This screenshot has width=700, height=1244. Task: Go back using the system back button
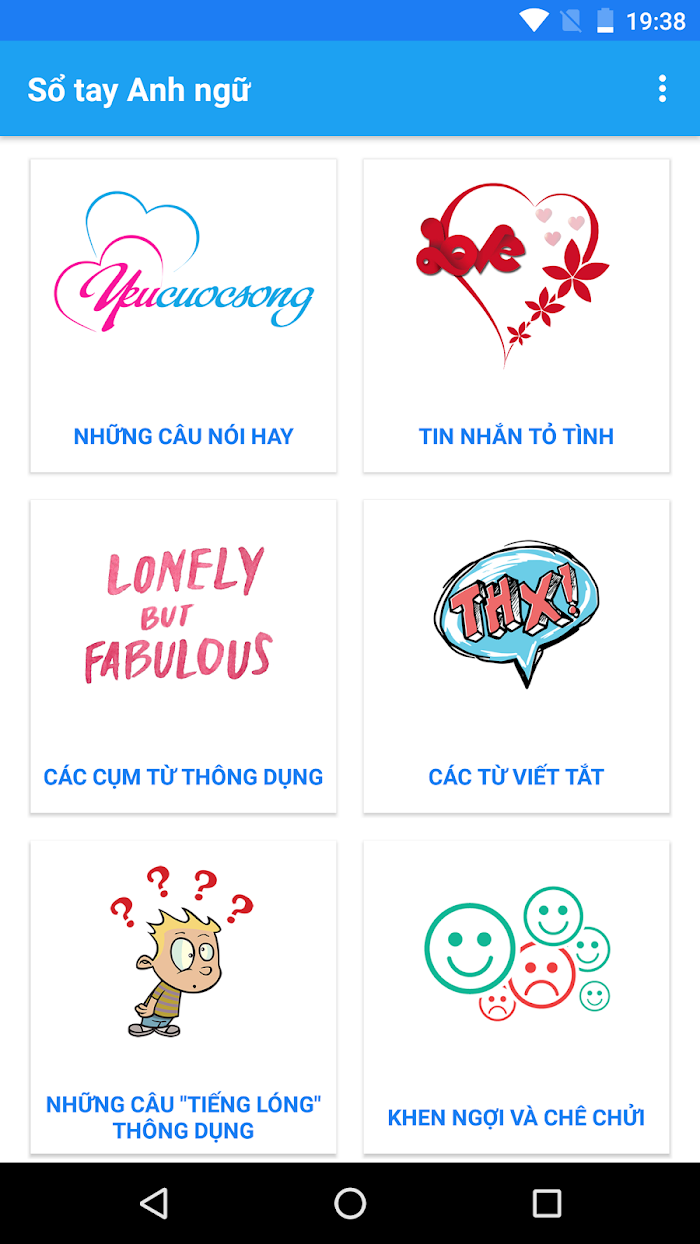153,1203
